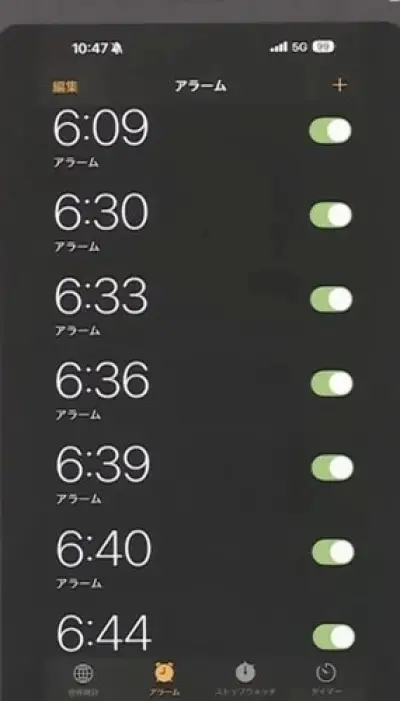Turn off the 6:09 alarm
400x701 pixels.
pyautogui.click(x=330, y=131)
